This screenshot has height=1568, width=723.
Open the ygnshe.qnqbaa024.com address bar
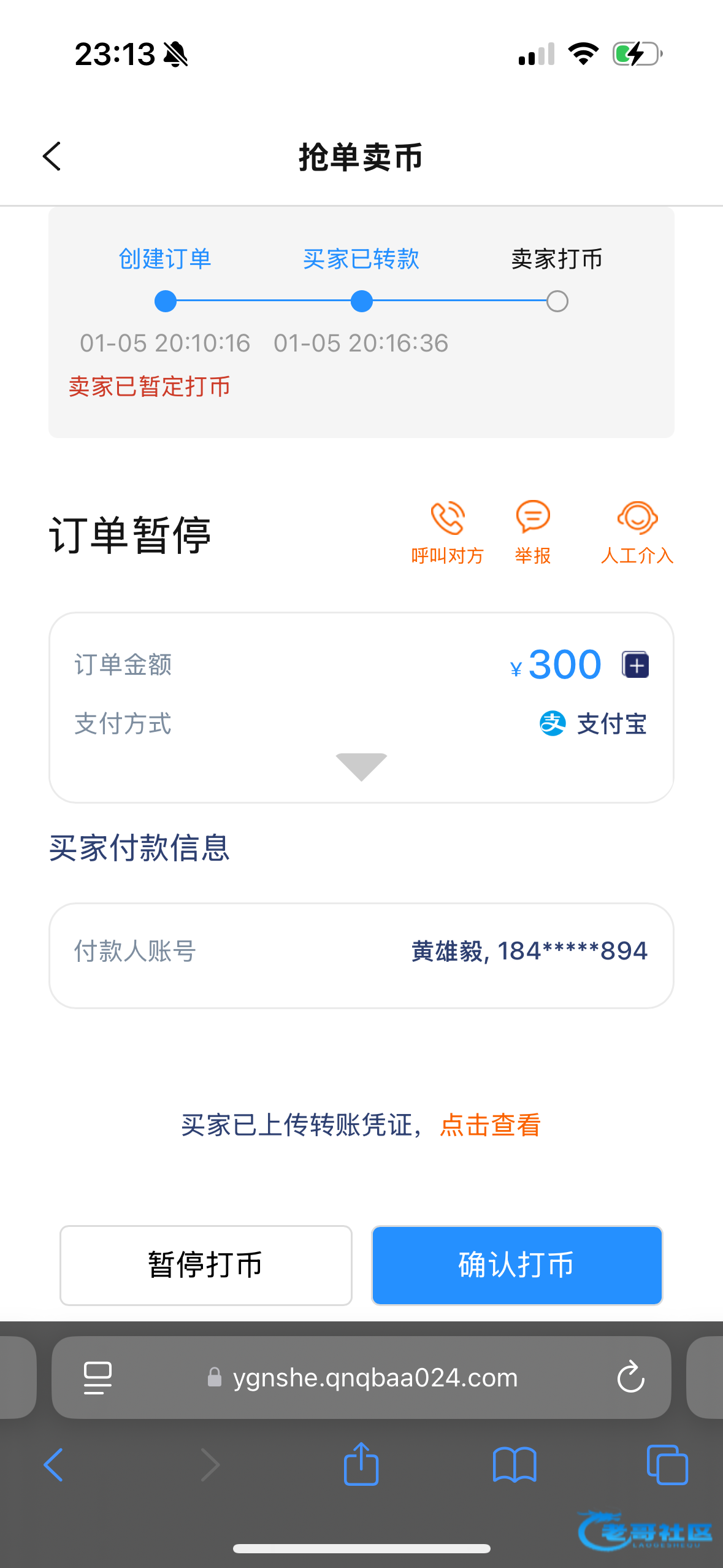pos(374,1378)
